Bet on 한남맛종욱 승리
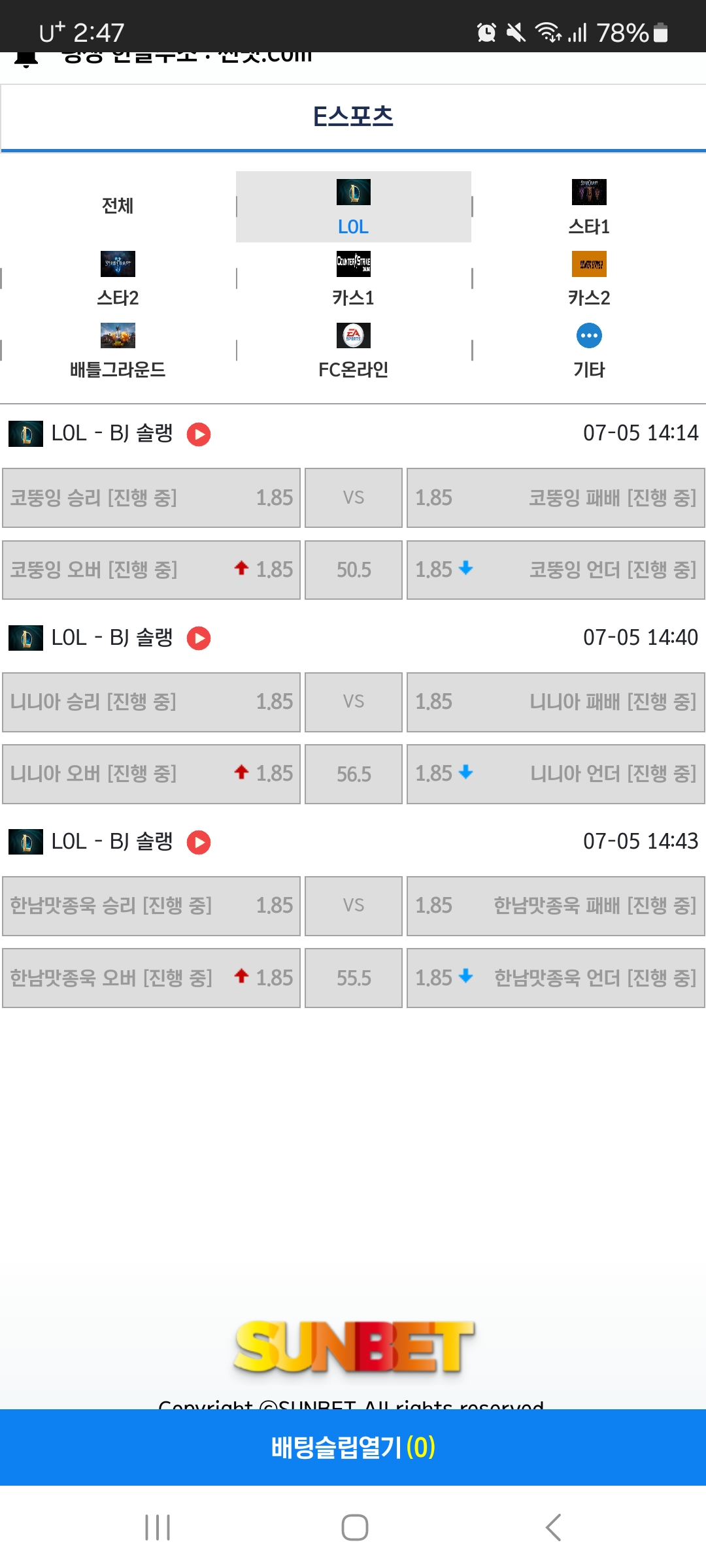This screenshot has width=706, height=1568. click(x=151, y=906)
